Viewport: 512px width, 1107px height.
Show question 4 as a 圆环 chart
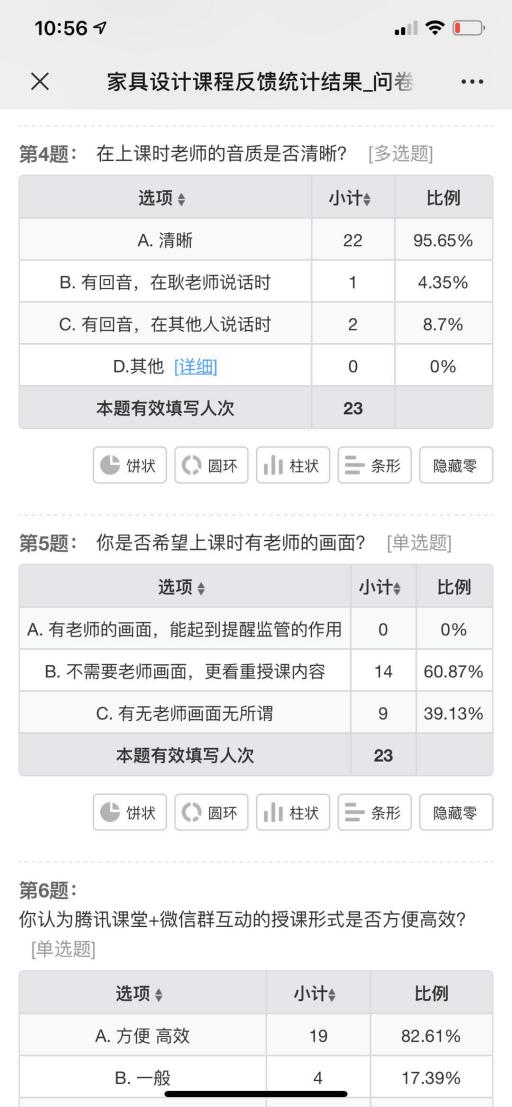click(211, 465)
